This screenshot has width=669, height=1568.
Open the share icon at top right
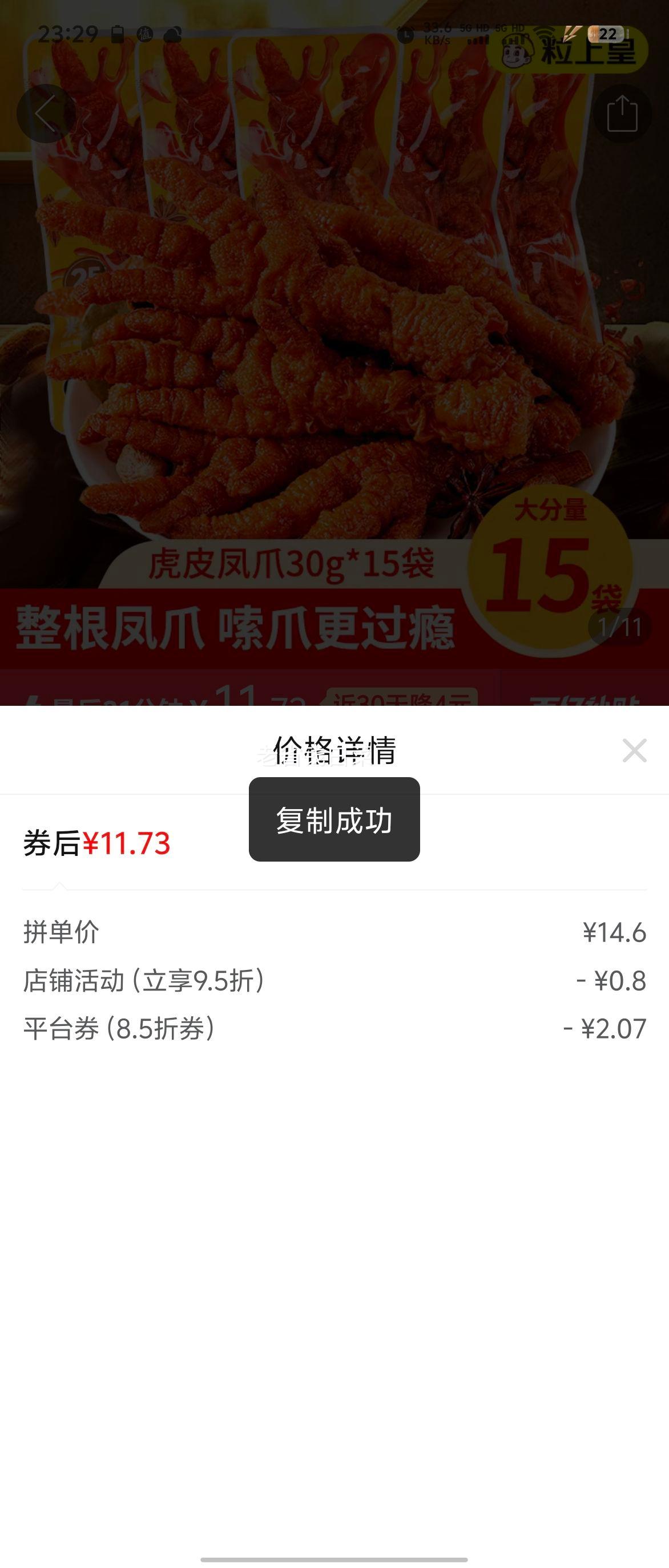click(623, 113)
